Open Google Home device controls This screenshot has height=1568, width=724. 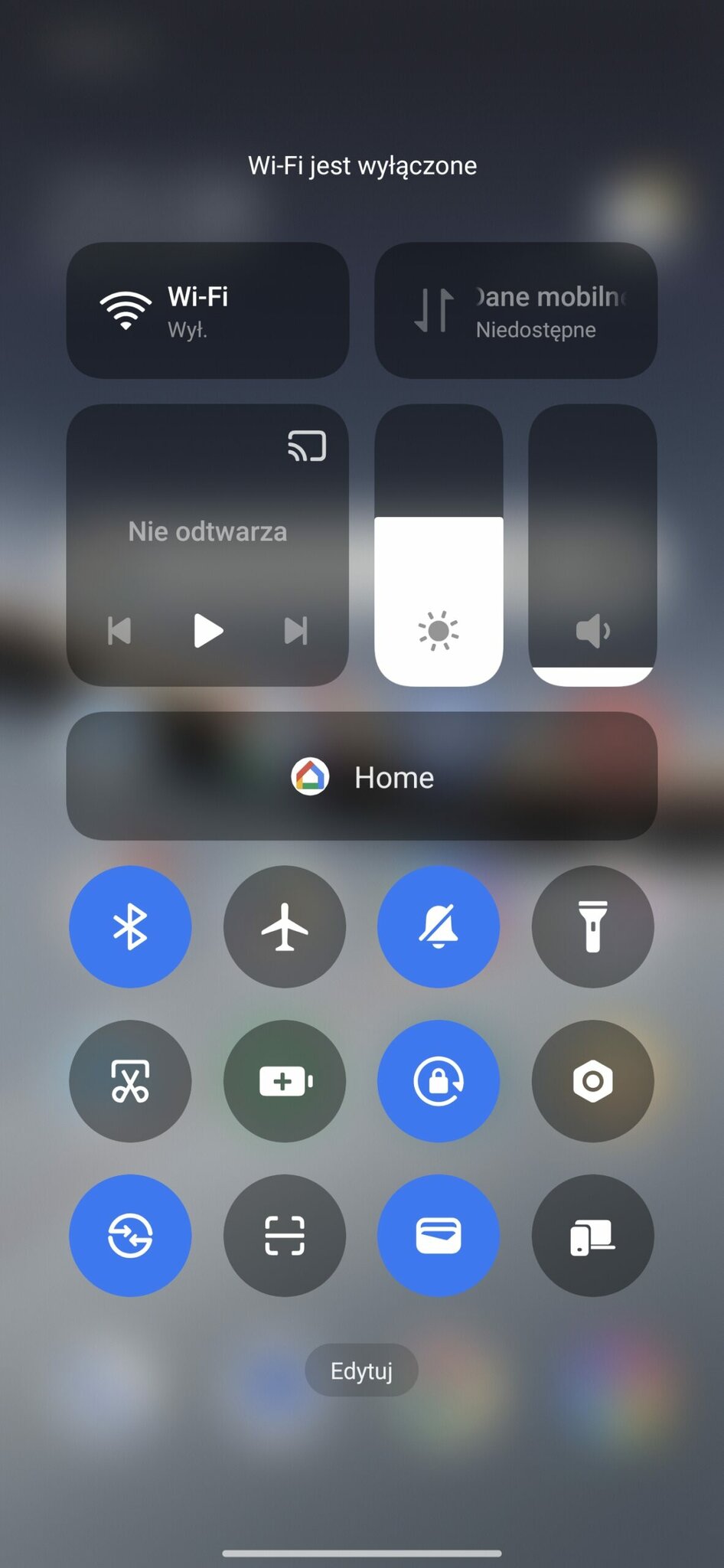[362, 776]
